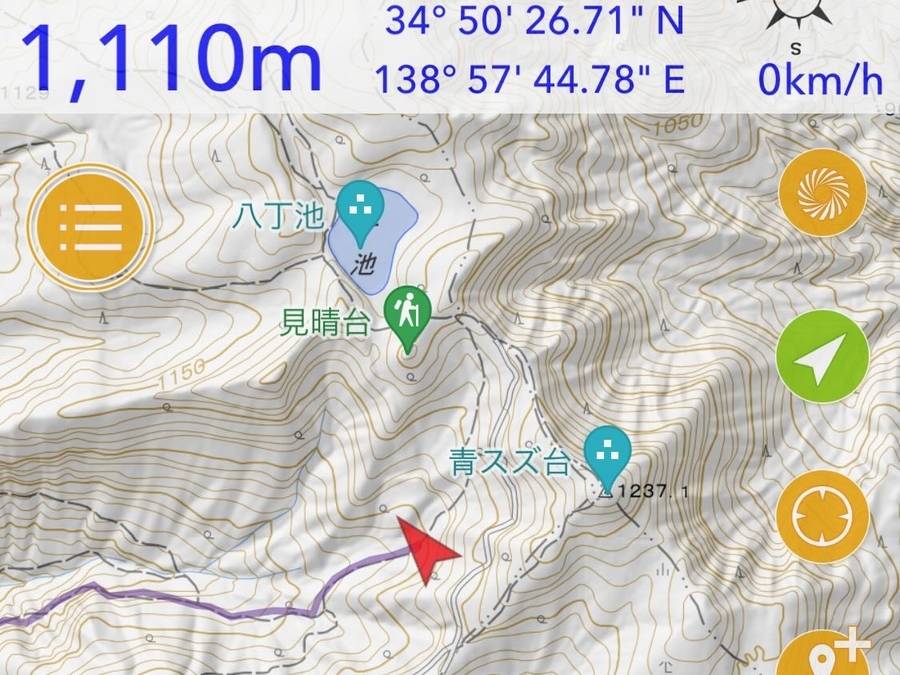
Task: Select the 青スズ台 map marker
Action: [x=607, y=451]
